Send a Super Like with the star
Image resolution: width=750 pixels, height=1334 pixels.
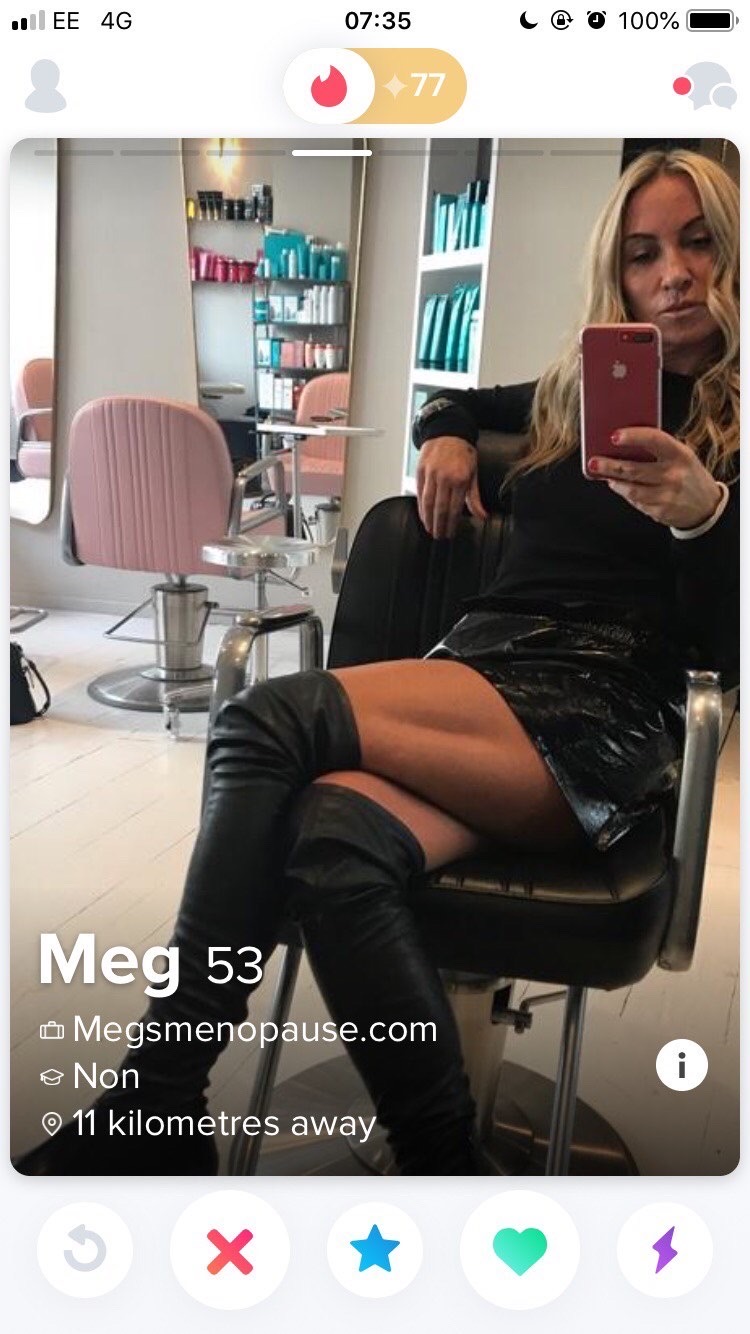pyautogui.click(x=375, y=1250)
